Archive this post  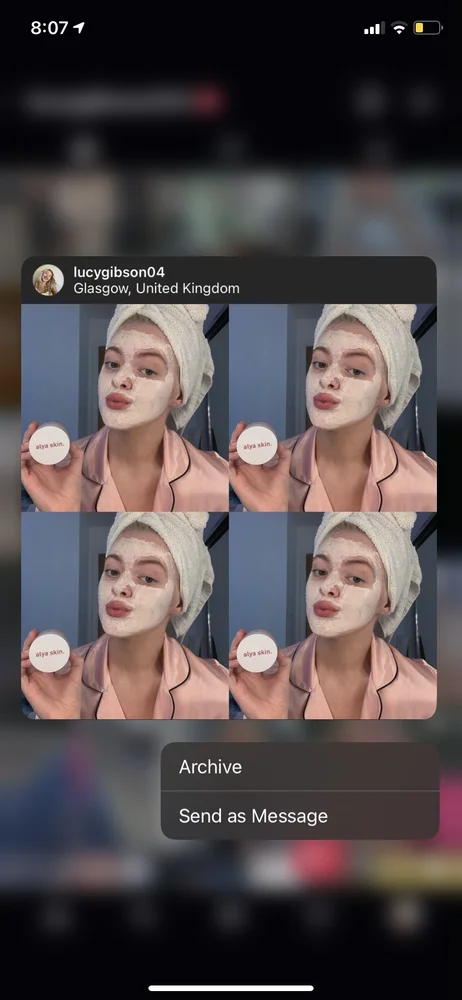tap(300, 767)
